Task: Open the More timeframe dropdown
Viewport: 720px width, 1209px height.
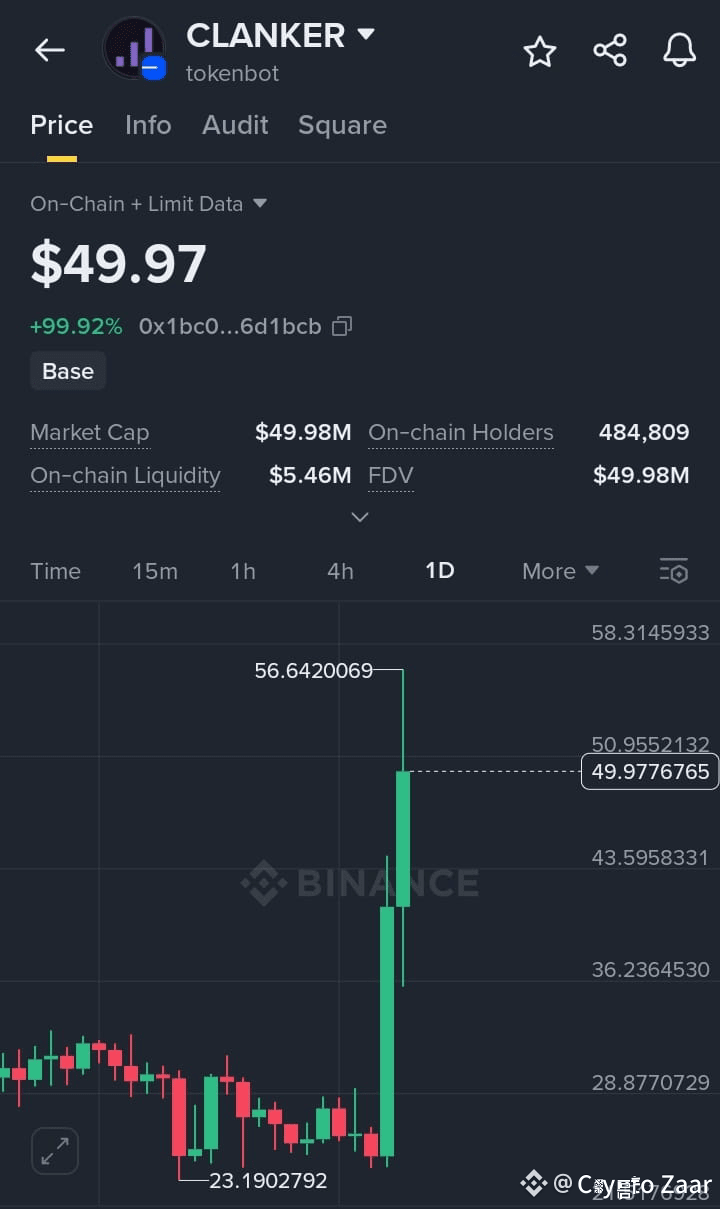Action: (559, 571)
